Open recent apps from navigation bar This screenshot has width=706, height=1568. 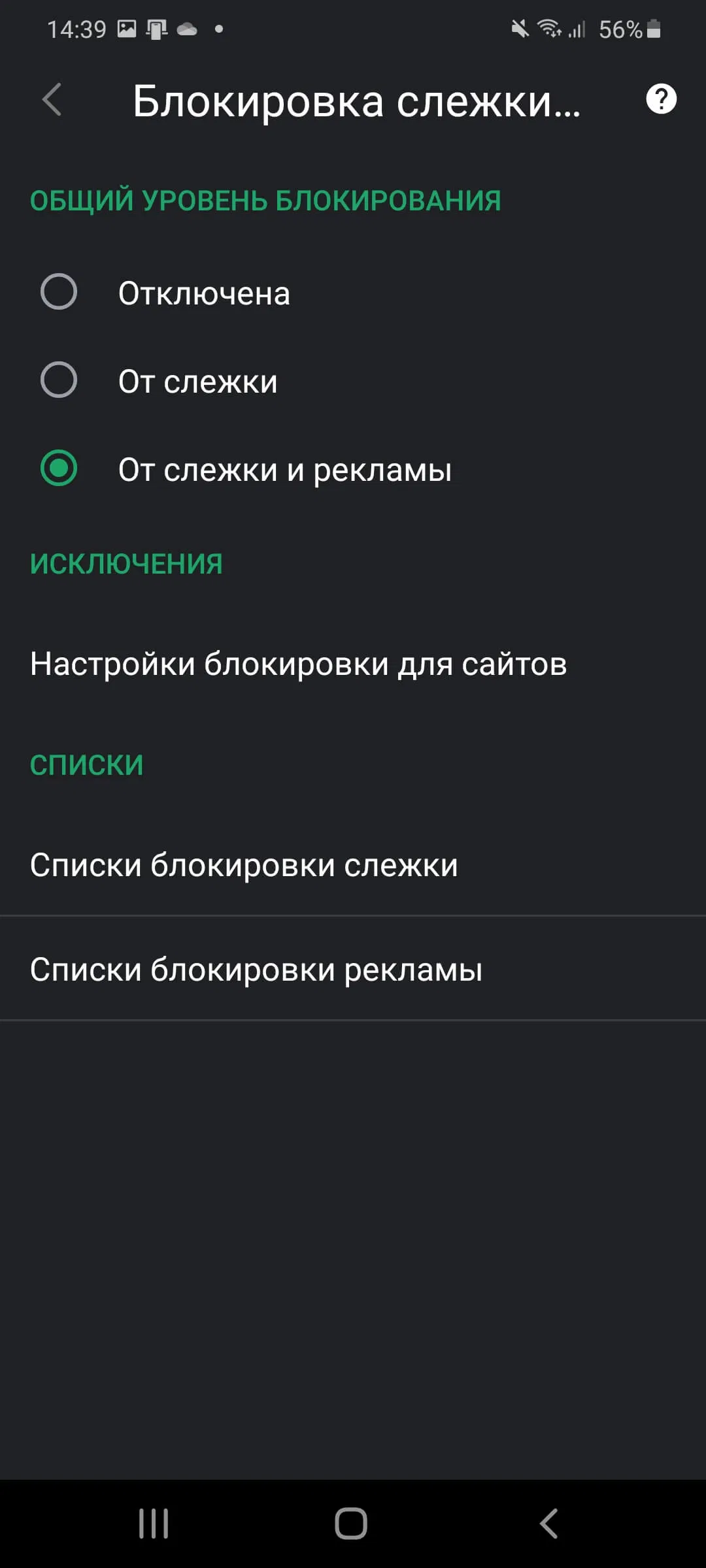pyautogui.click(x=154, y=1524)
